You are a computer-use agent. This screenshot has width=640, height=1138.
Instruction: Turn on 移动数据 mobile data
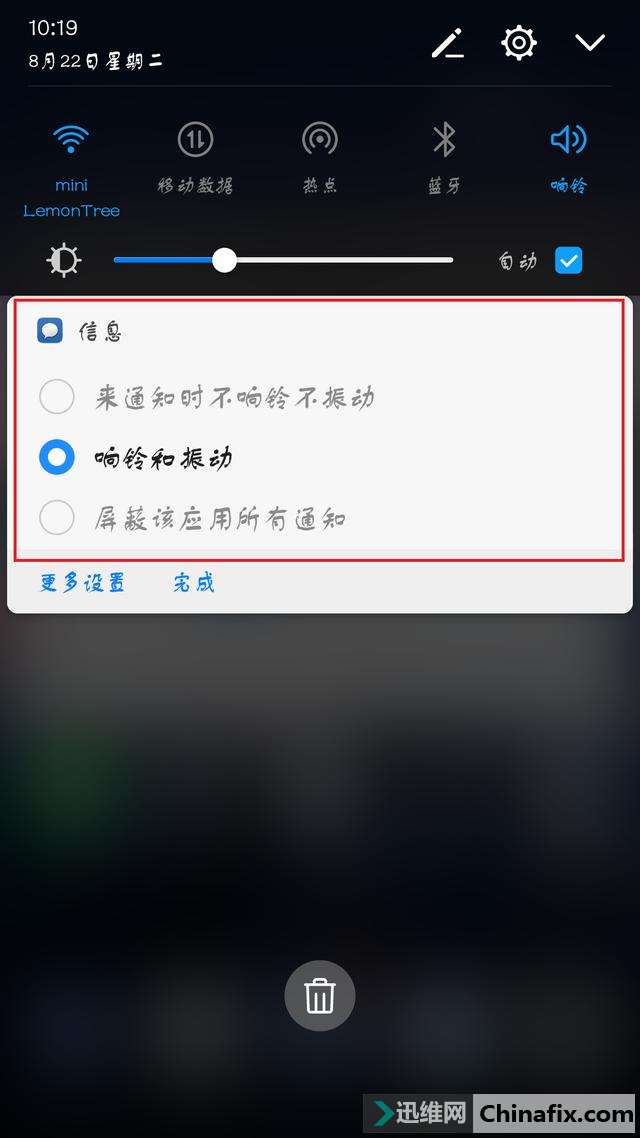click(195, 140)
